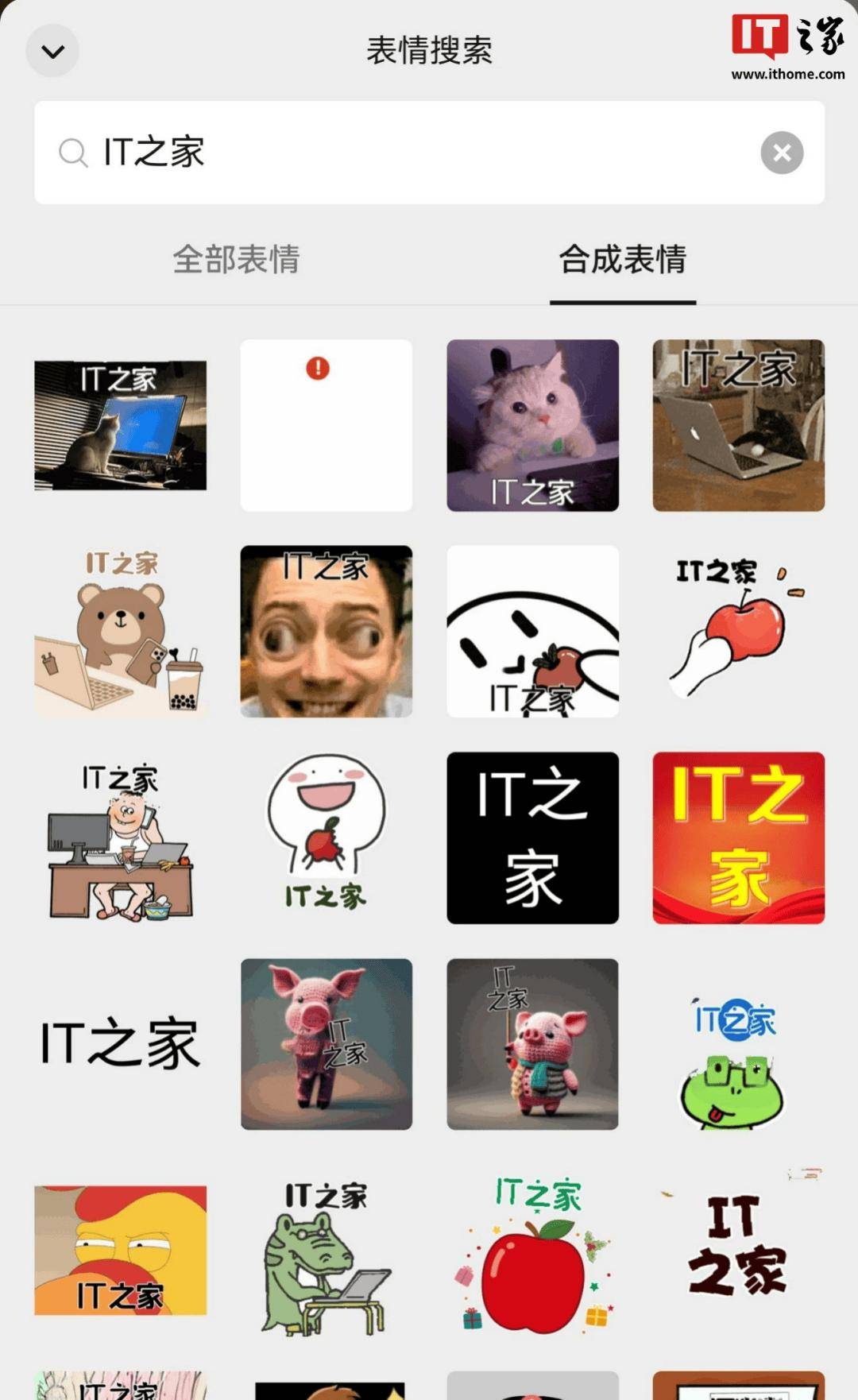Screen dimensions: 858x1400
Task: Select the knitted pig with scarf sticker
Action: (532, 1044)
